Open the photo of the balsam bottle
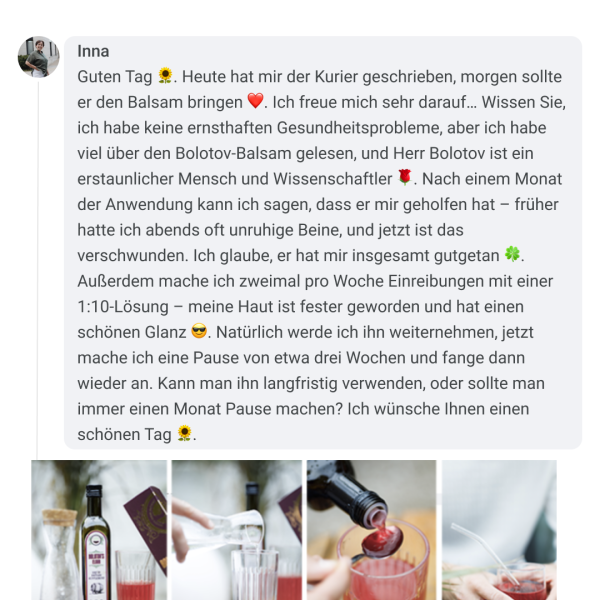This screenshot has height=600, width=600. (99, 529)
